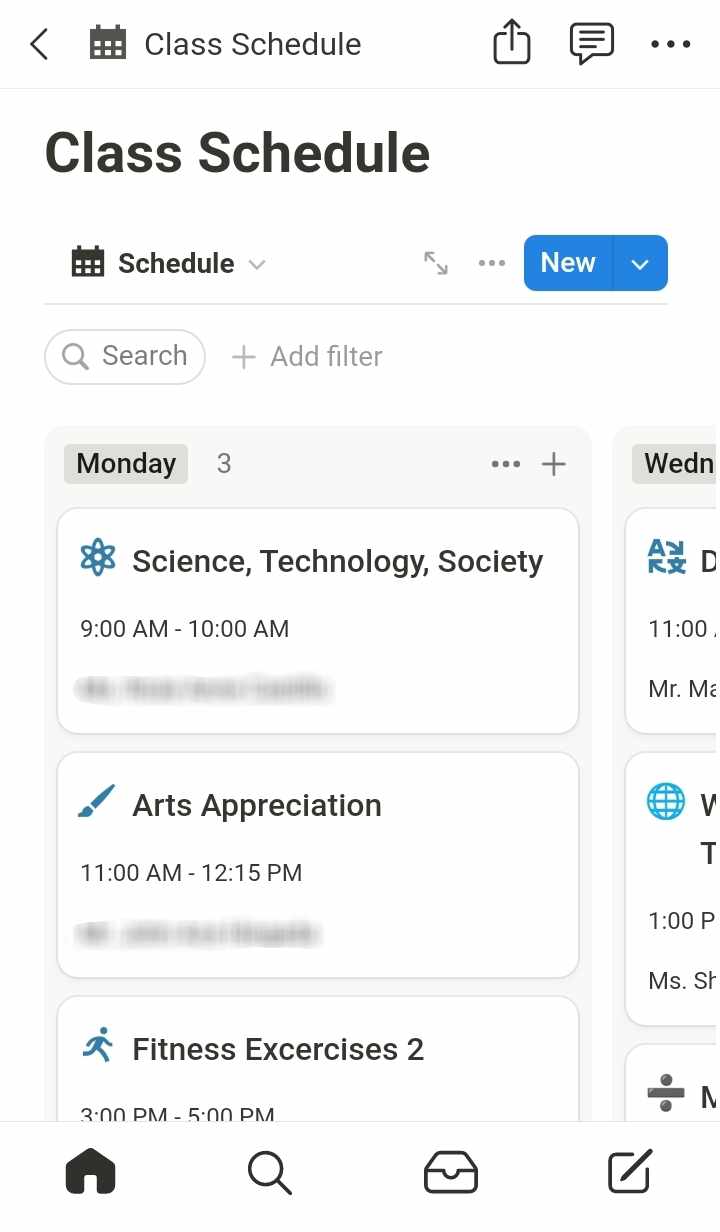
Task: Share the Class Schedule page
Action: [511, 44]
